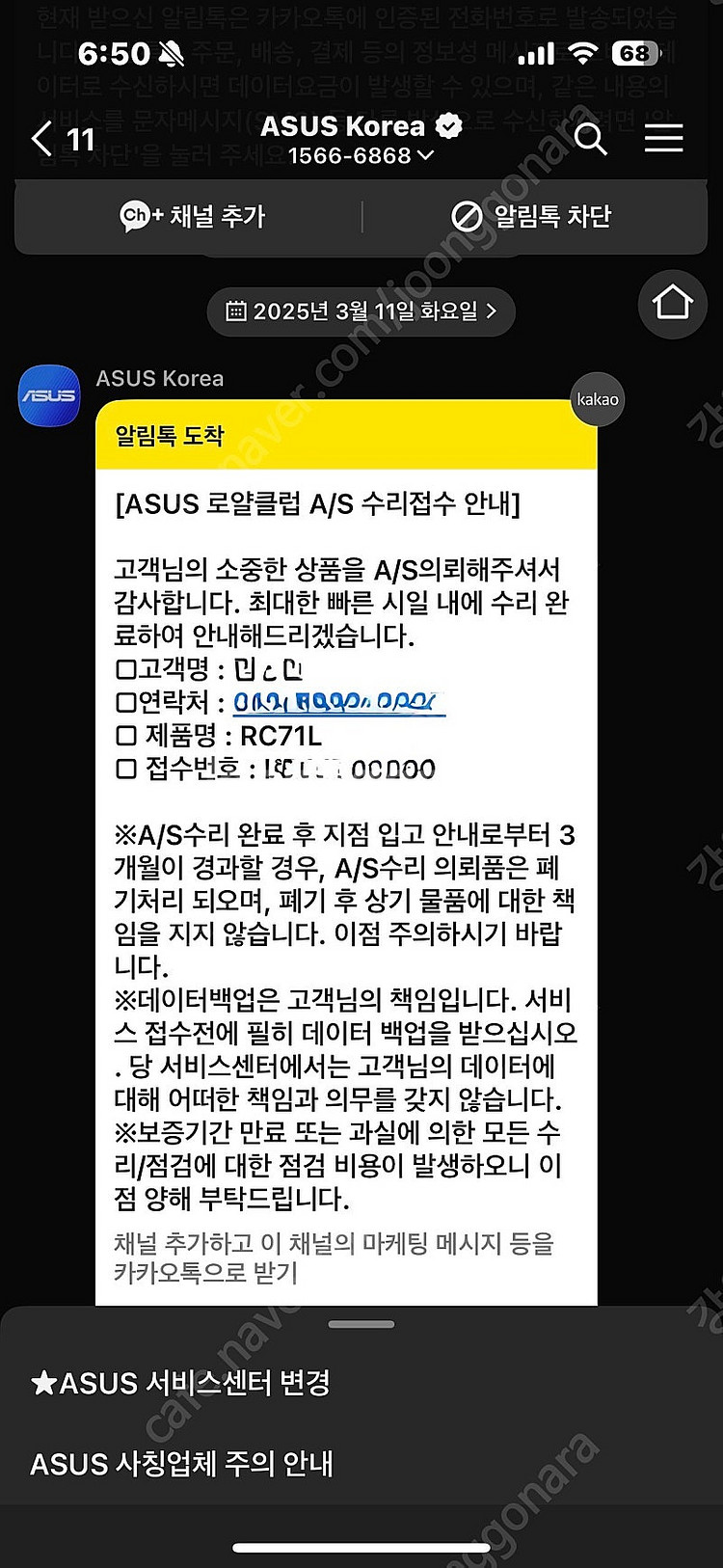This screenshot has height=1568, width=723.
Task: Open ASUS 사칭업체 주의 안내
Action: pyautogui.click(x=181, y=1464)
